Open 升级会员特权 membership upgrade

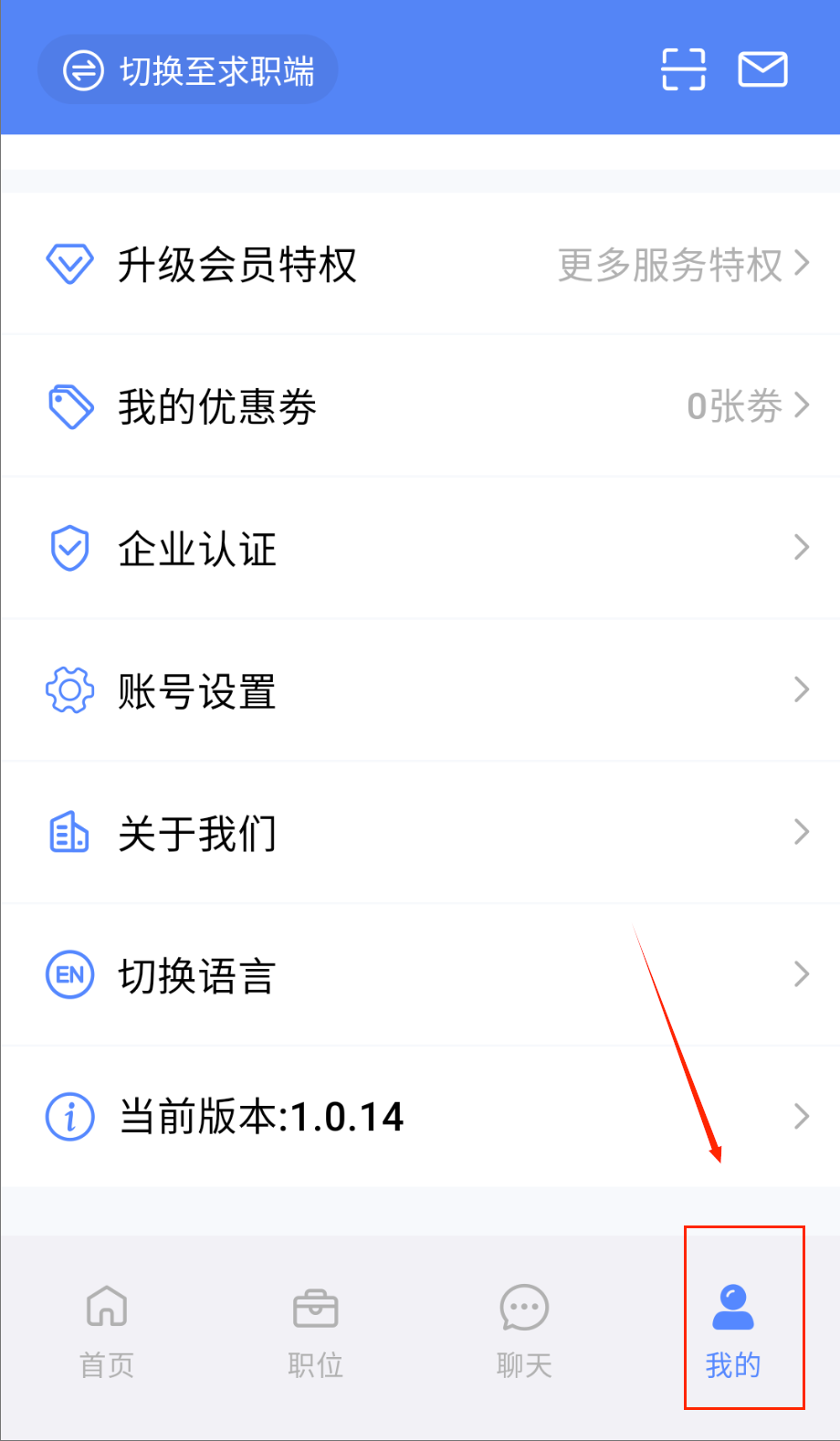point(420,265)
